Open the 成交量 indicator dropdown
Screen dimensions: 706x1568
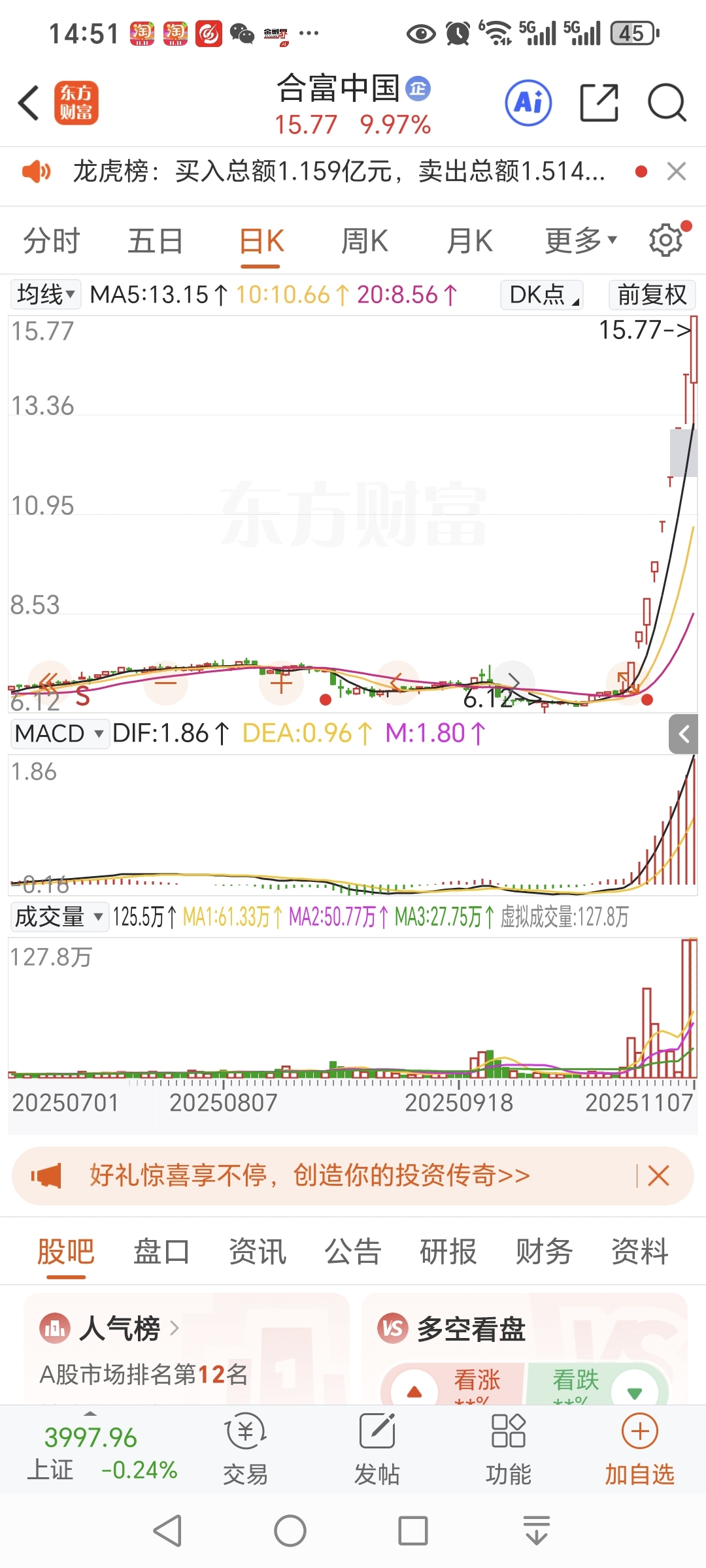pyautogui.click(x=59, y=917)
